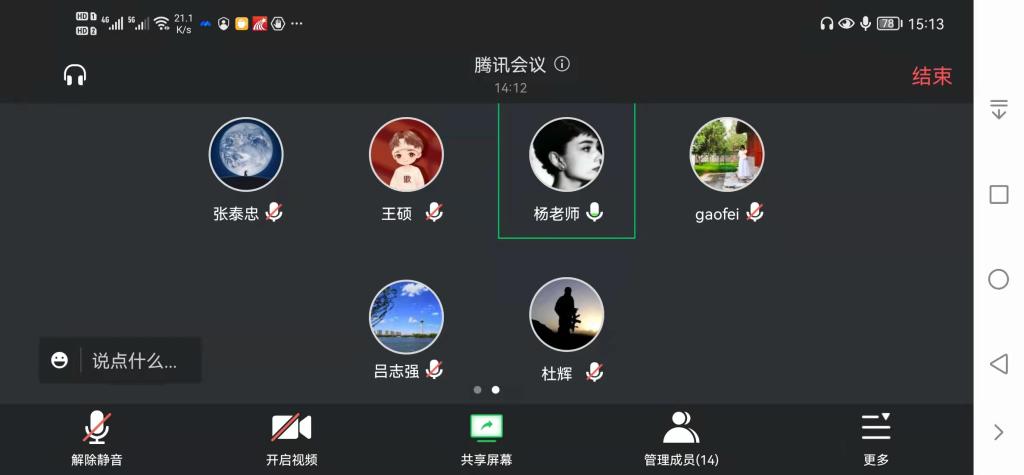
Task: Select participant 张泰忠
Action: [x=246, y=155]
